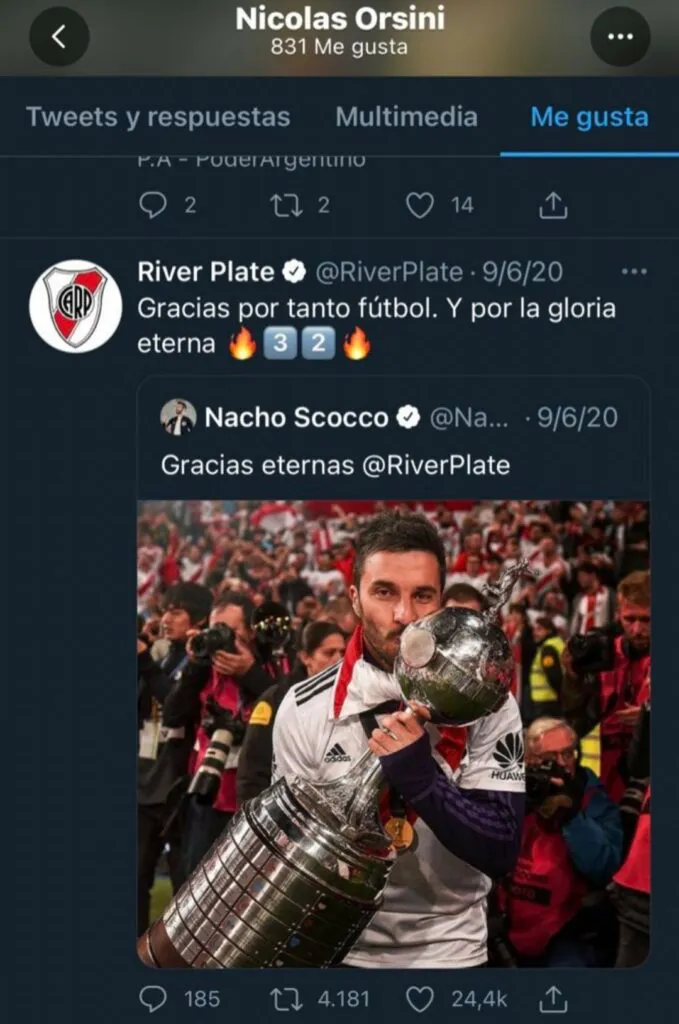Open the River Plate tweet options menu

tap(634, 272)
